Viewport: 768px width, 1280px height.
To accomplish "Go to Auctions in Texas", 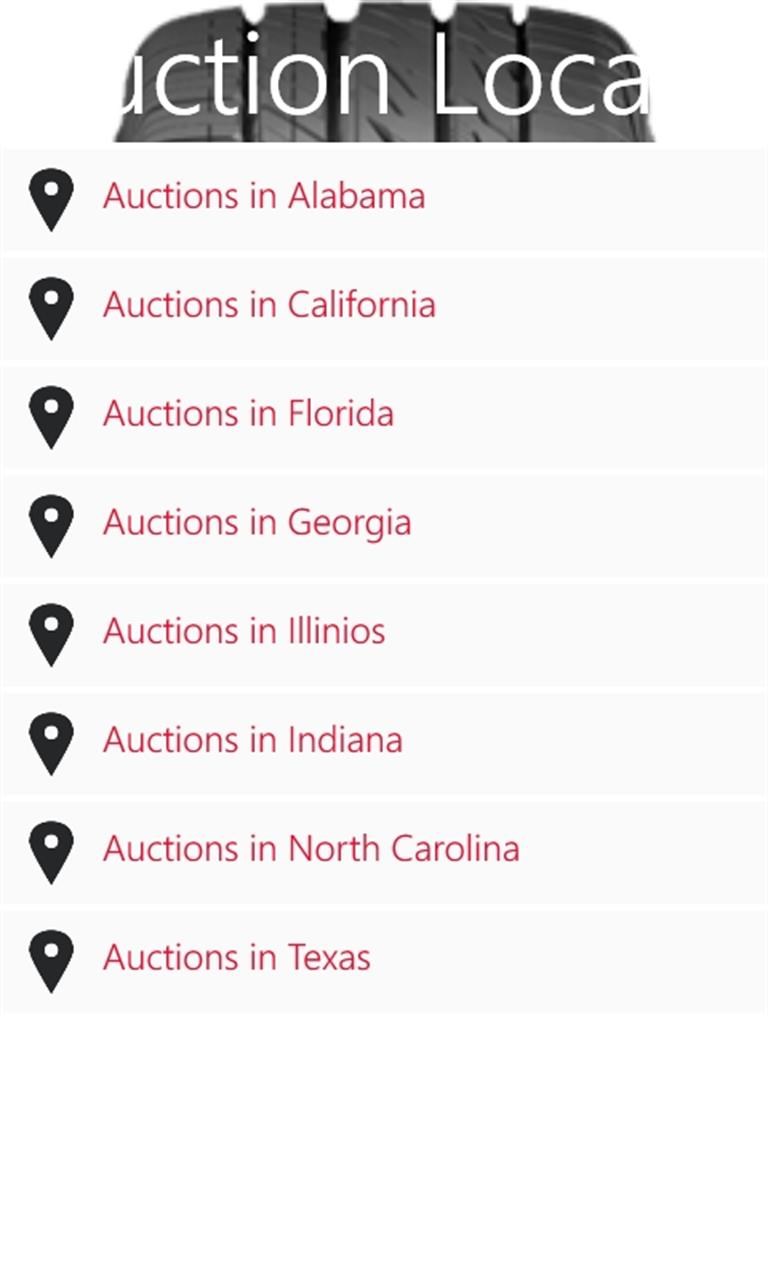I will pyautogui.click(x=237, y=959).
